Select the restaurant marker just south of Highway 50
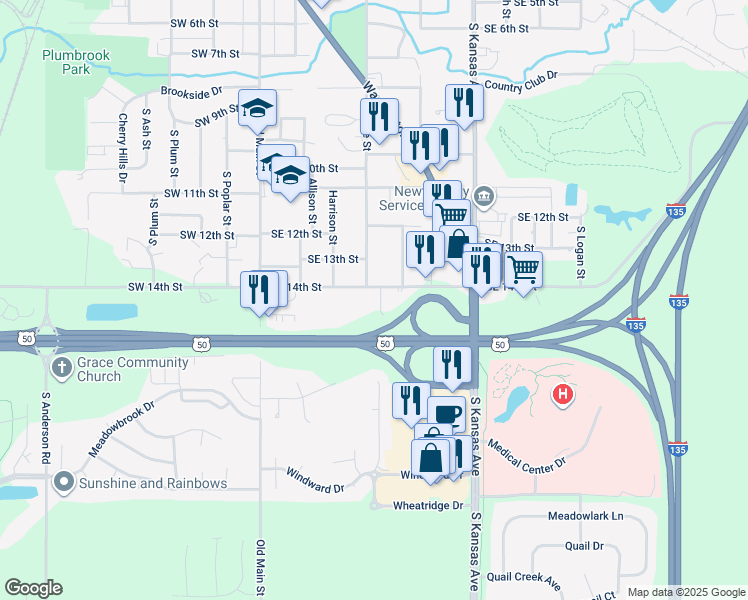The width and height of the screenshot is (748, 600). pos(452,365)
